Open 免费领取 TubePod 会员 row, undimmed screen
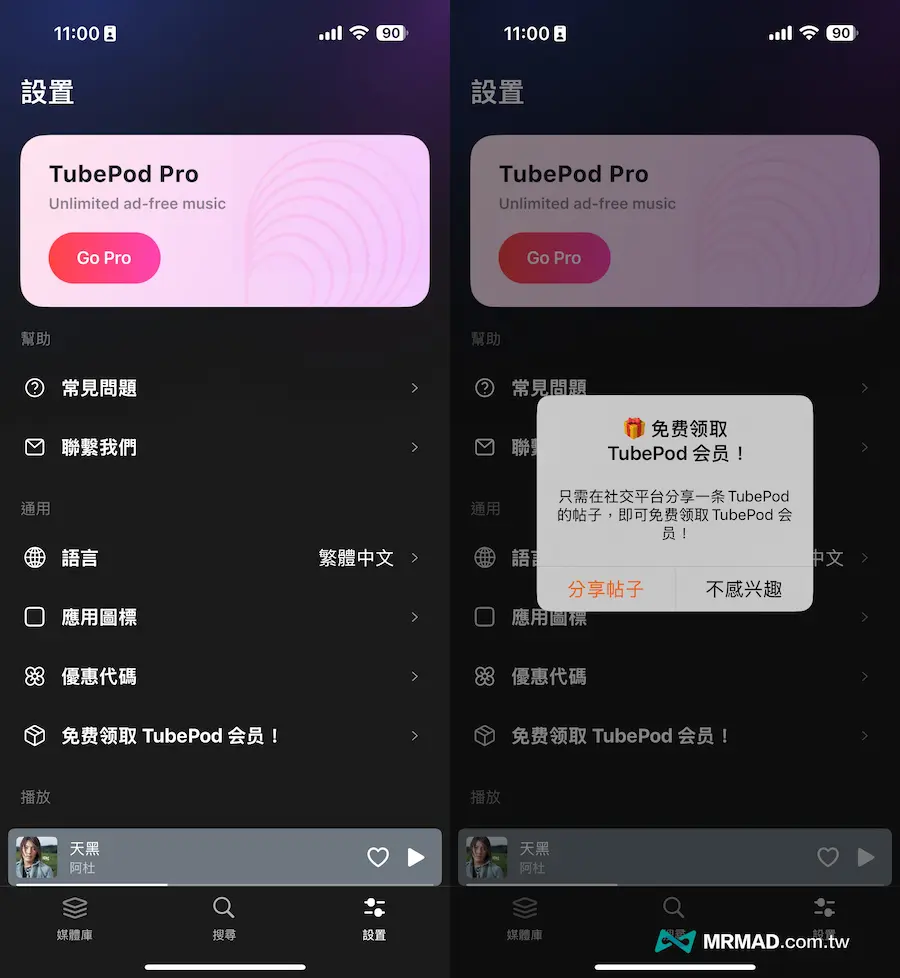900x978 pixels. (x=222, y=736)
